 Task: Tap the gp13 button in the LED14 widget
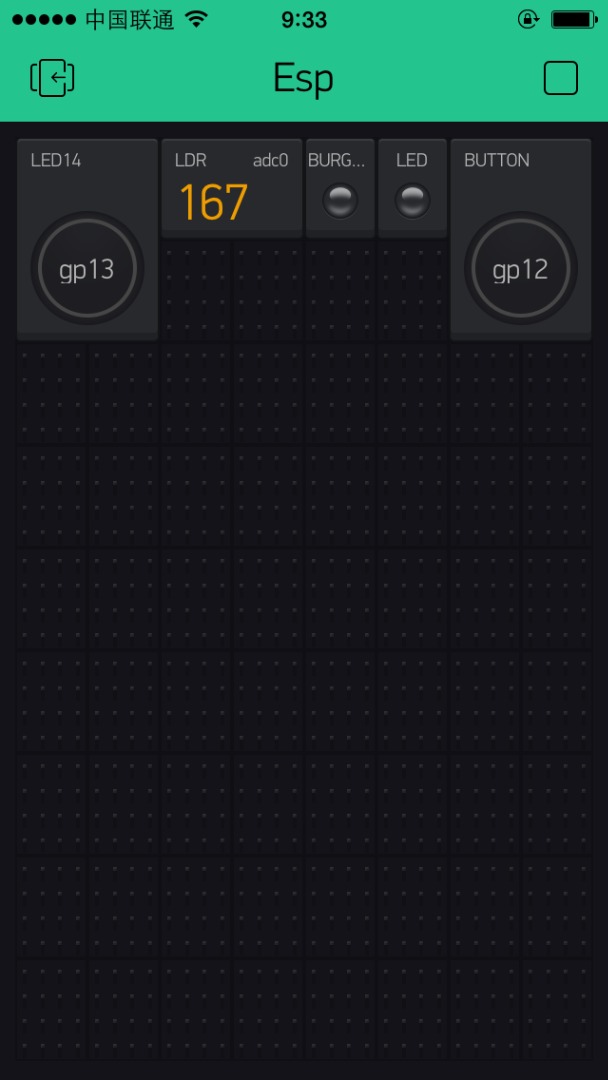coord(87,269)
